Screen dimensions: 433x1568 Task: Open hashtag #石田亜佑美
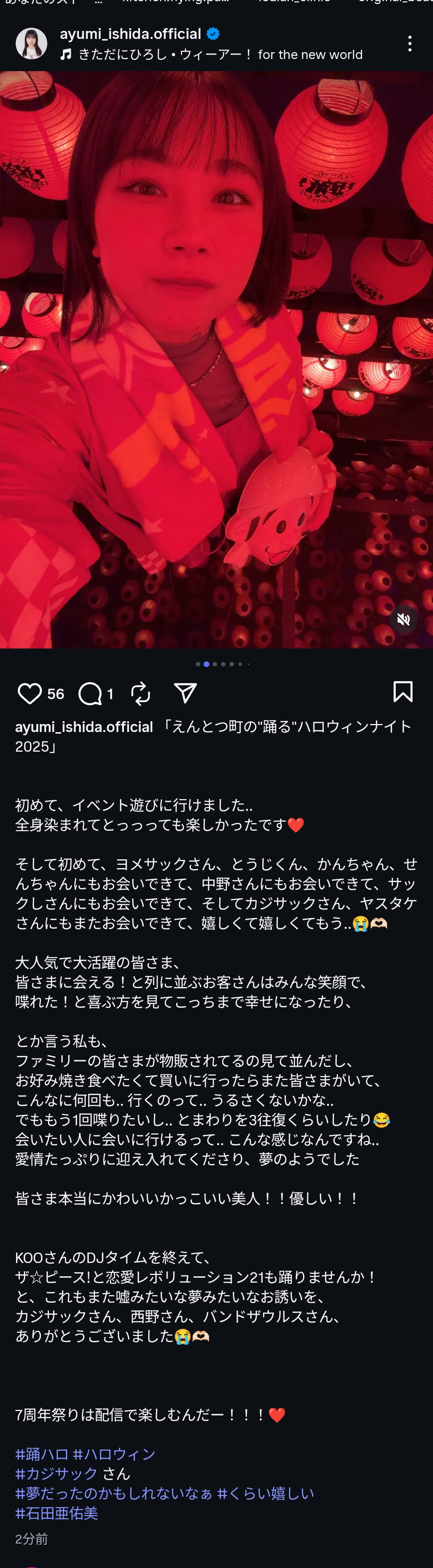tap(56, 1513)
